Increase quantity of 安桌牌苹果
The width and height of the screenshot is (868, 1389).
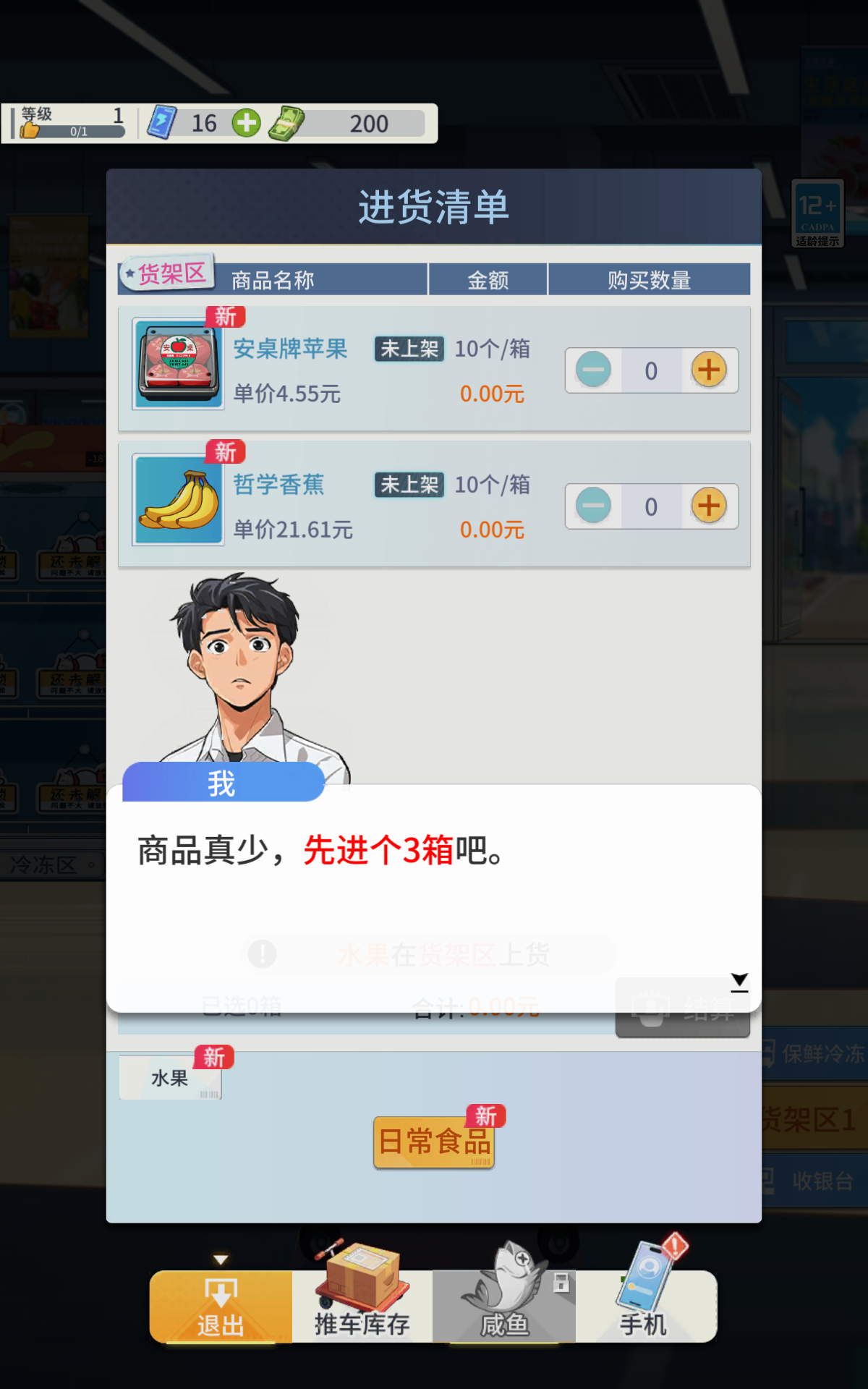[709, 370]
